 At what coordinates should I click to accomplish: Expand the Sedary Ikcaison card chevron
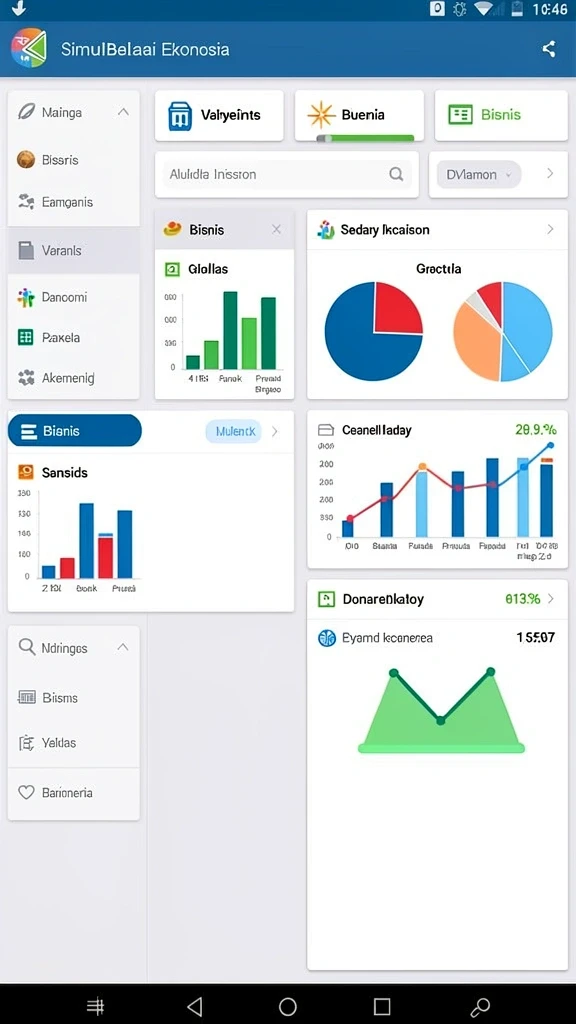pos(550,229)
